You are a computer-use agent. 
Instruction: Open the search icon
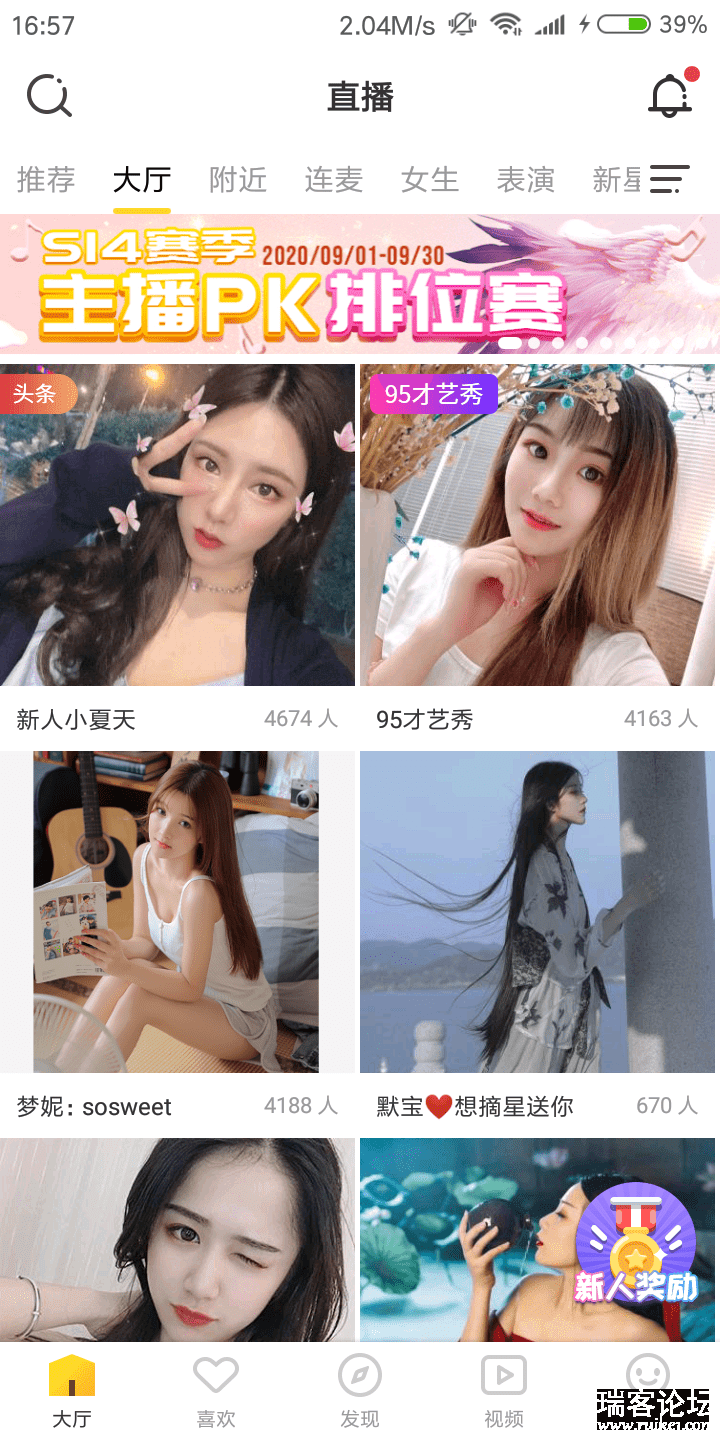[48, 97]
